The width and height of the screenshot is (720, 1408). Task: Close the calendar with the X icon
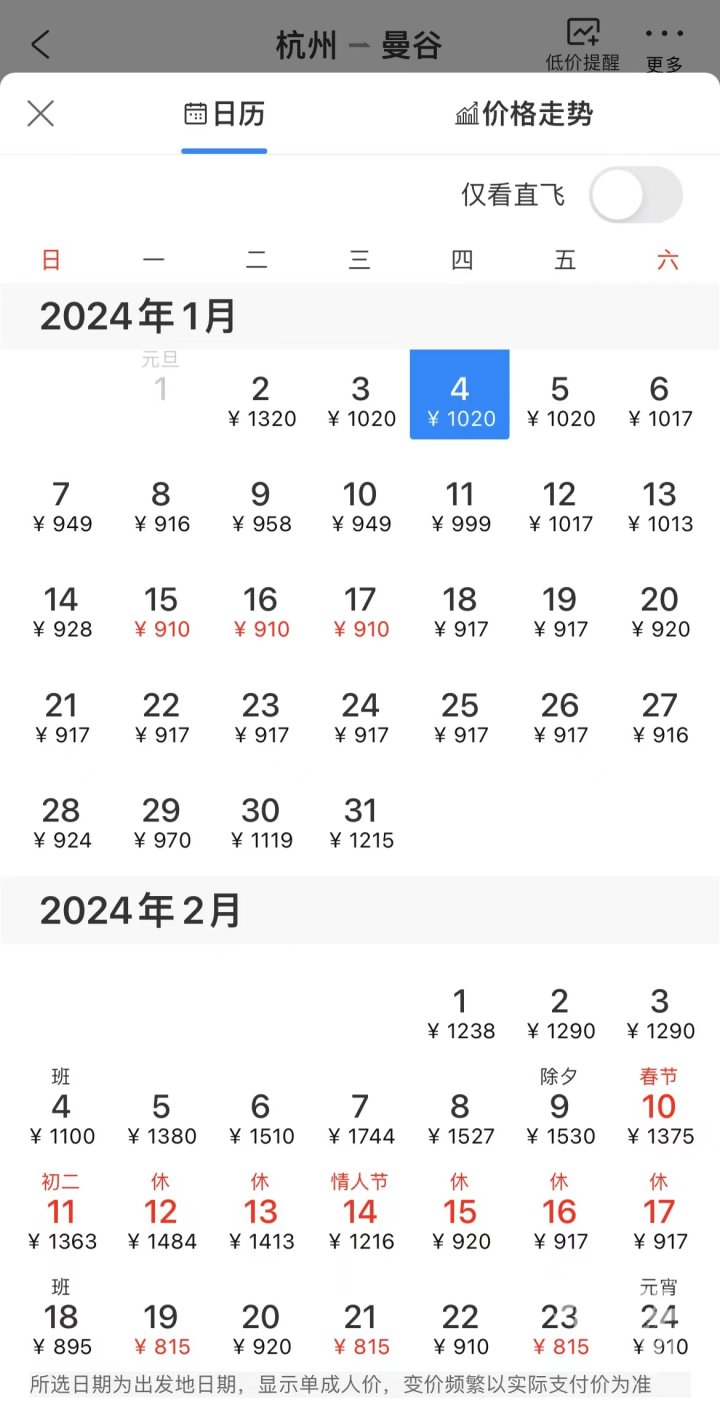point(40,113)
